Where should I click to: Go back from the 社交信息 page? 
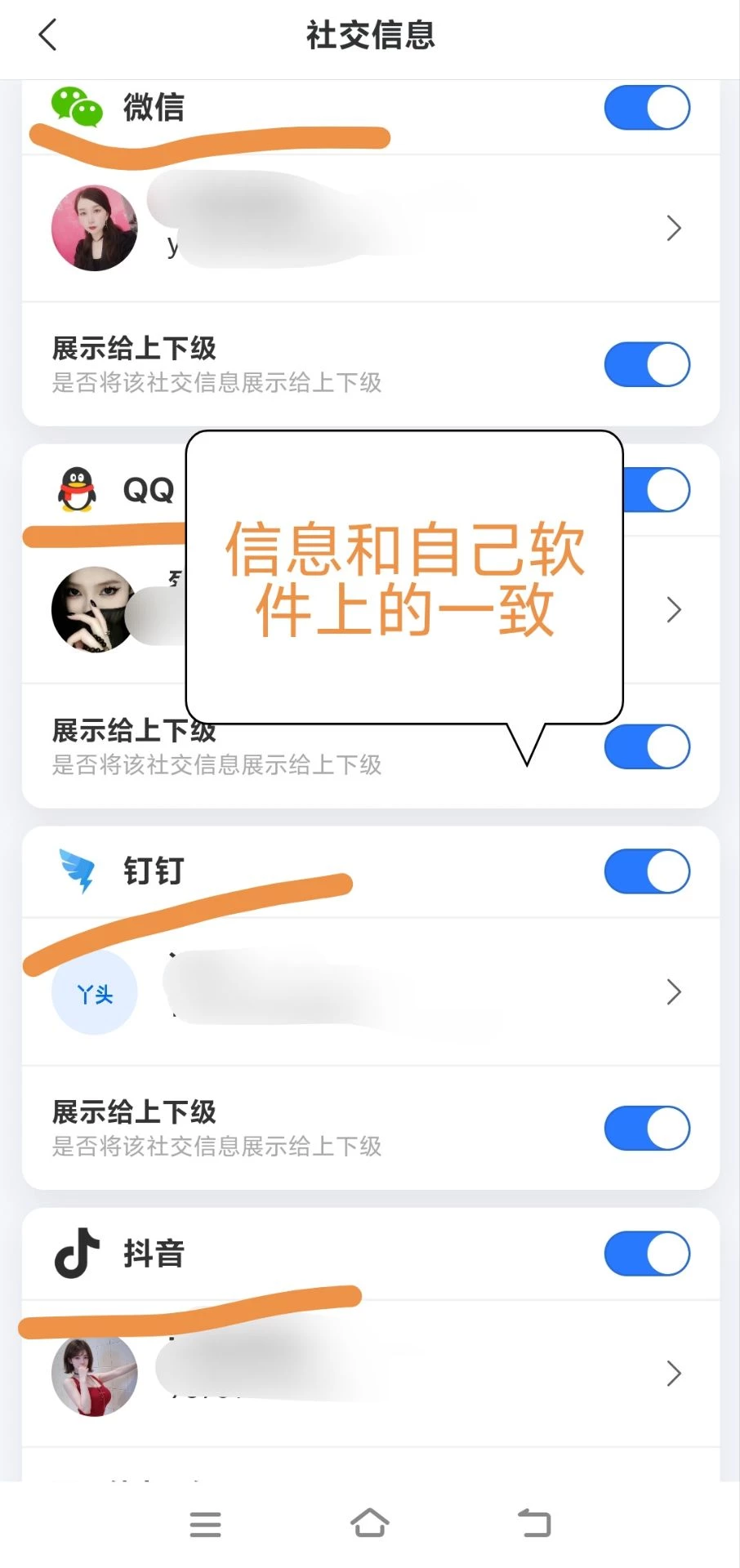(x=47, y=35)
